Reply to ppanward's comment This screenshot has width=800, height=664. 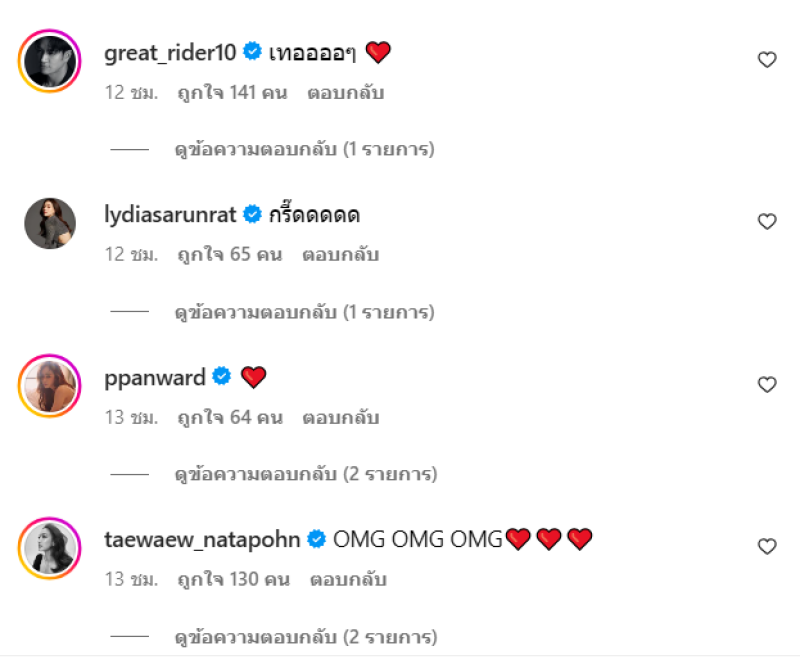pyautogui.click(x=340, y=417)
